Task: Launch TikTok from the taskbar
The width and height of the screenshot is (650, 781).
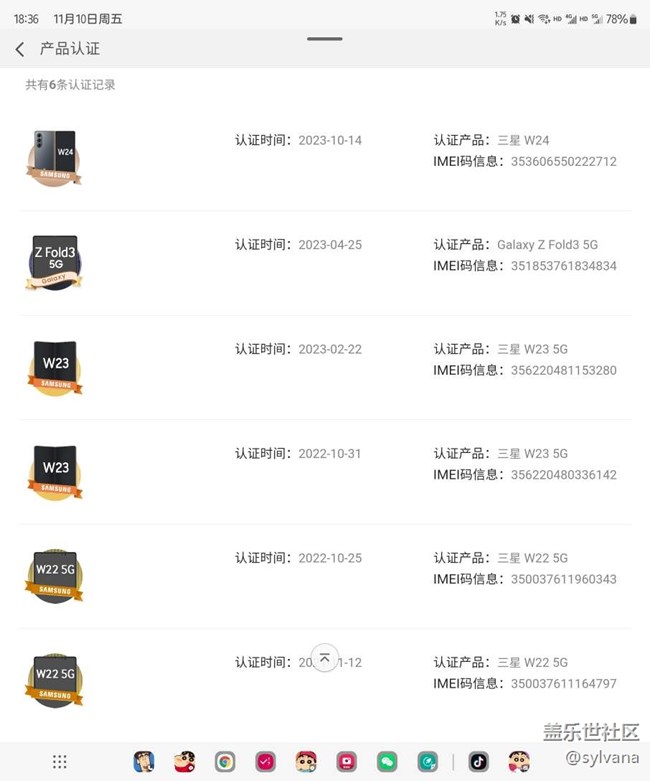Action: pyautogui.click(x=479, y=762)
